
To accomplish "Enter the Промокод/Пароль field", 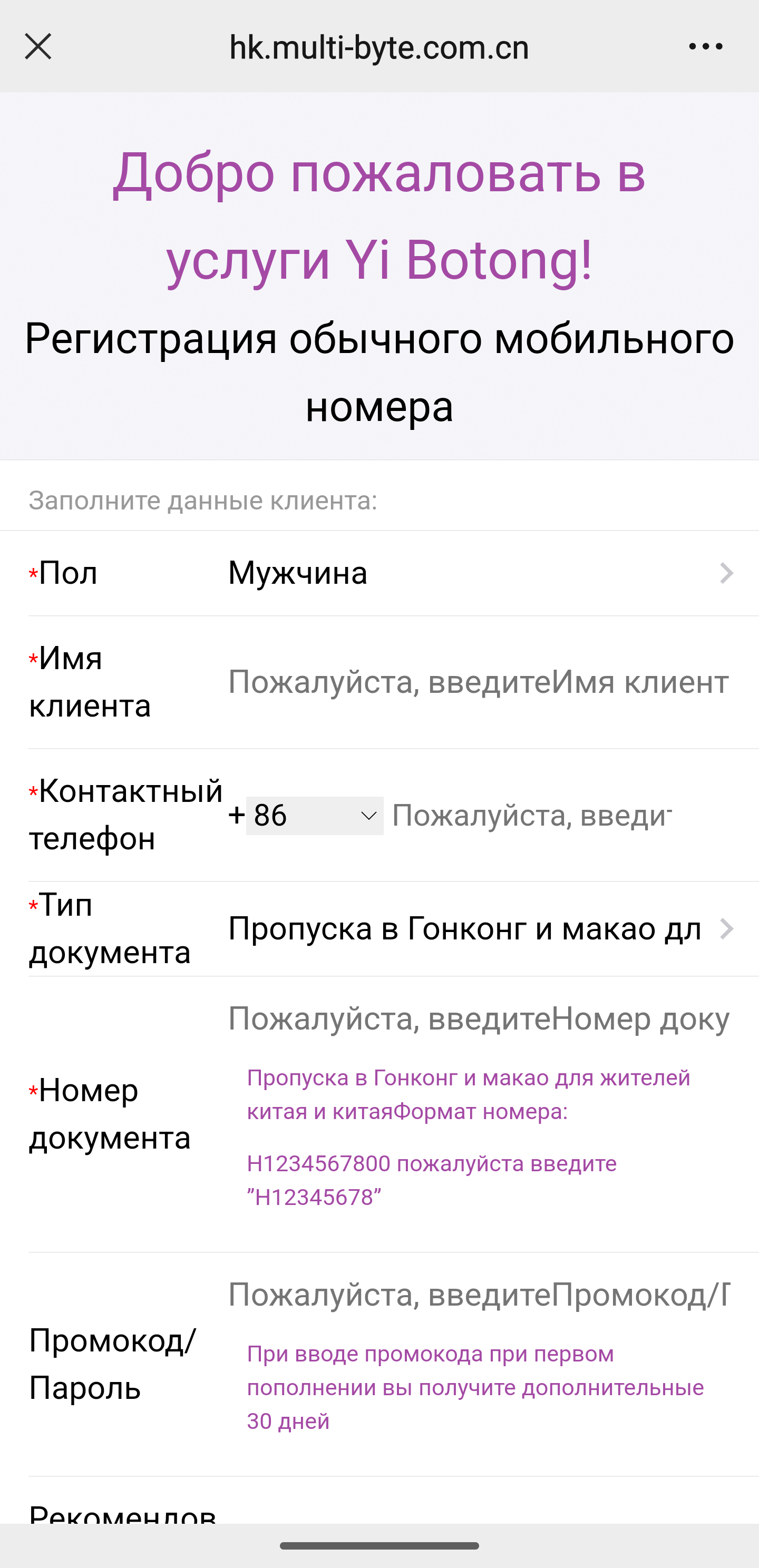I will [478, 1294].
